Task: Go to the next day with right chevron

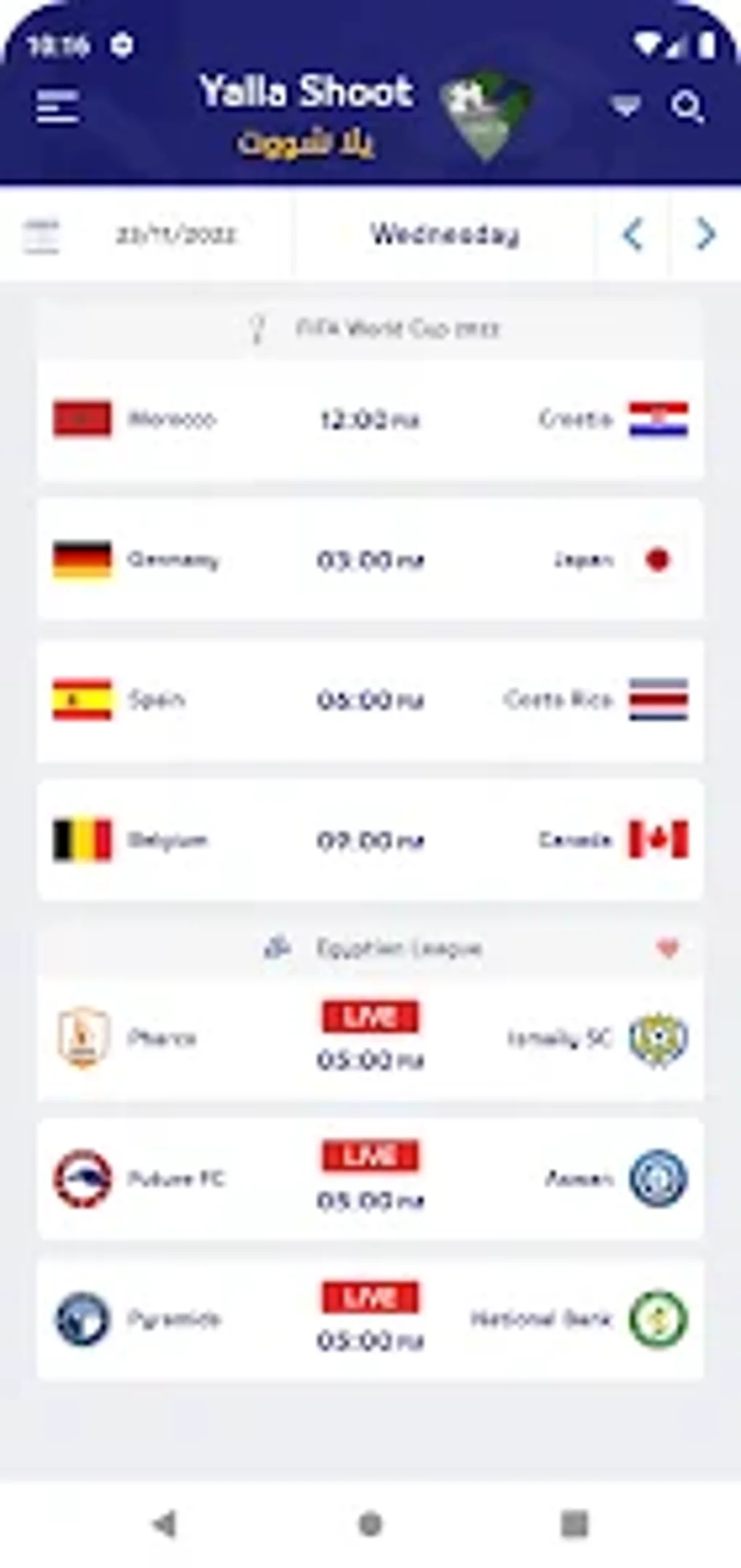Action: [702, 234]
